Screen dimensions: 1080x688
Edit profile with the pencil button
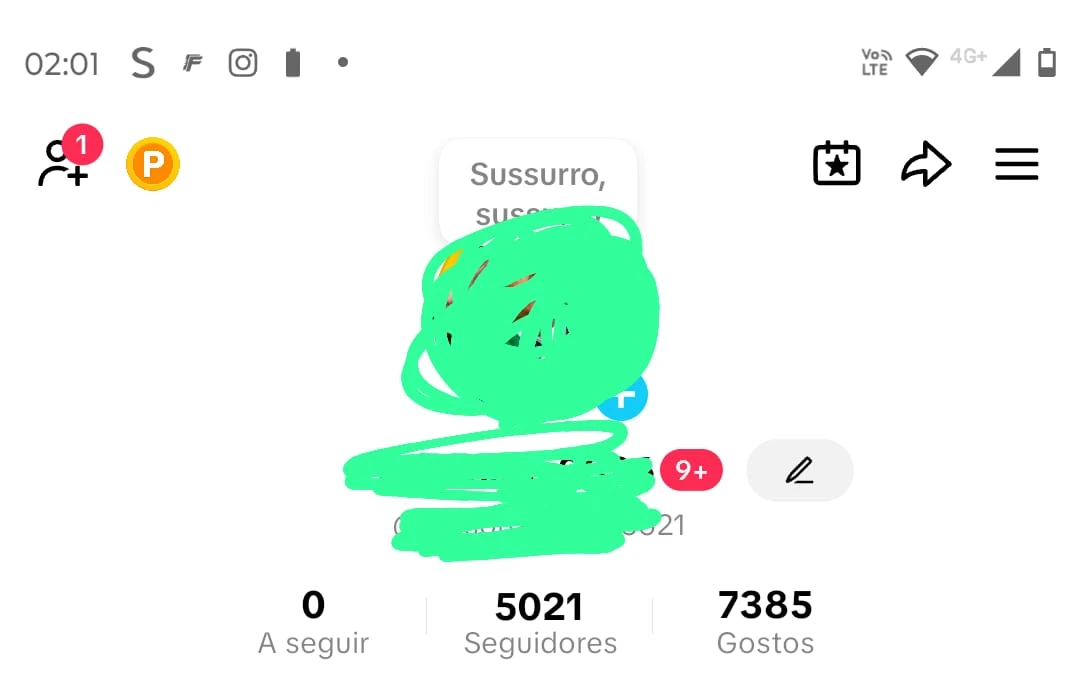(x=799, y=470)
